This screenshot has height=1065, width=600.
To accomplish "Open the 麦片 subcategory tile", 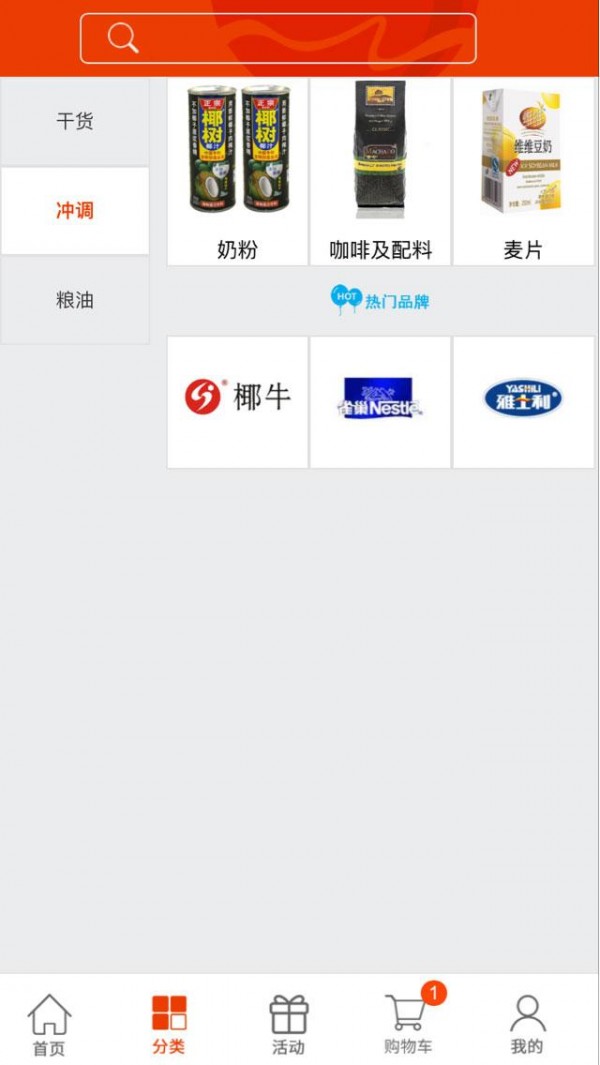I will point(523,172).
